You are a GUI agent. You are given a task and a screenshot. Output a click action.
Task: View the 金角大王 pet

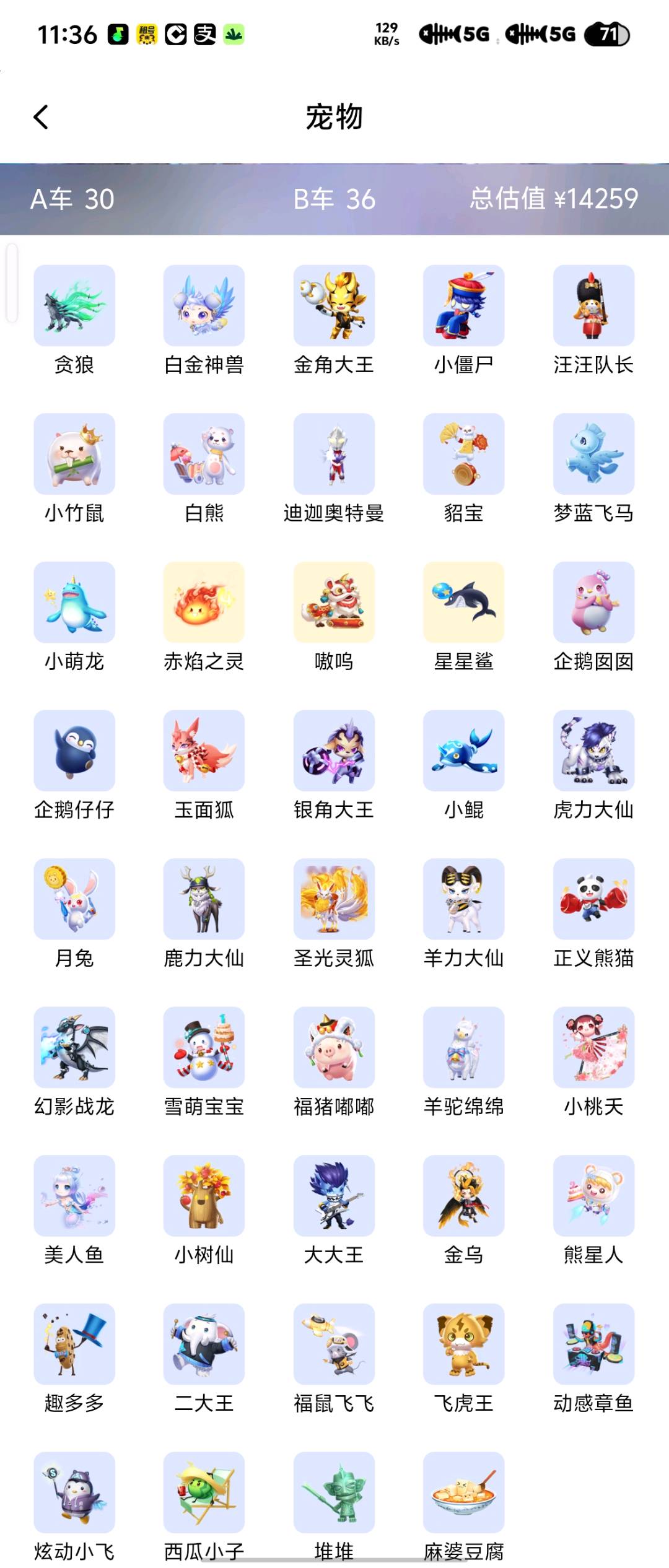tap(334, 306)
